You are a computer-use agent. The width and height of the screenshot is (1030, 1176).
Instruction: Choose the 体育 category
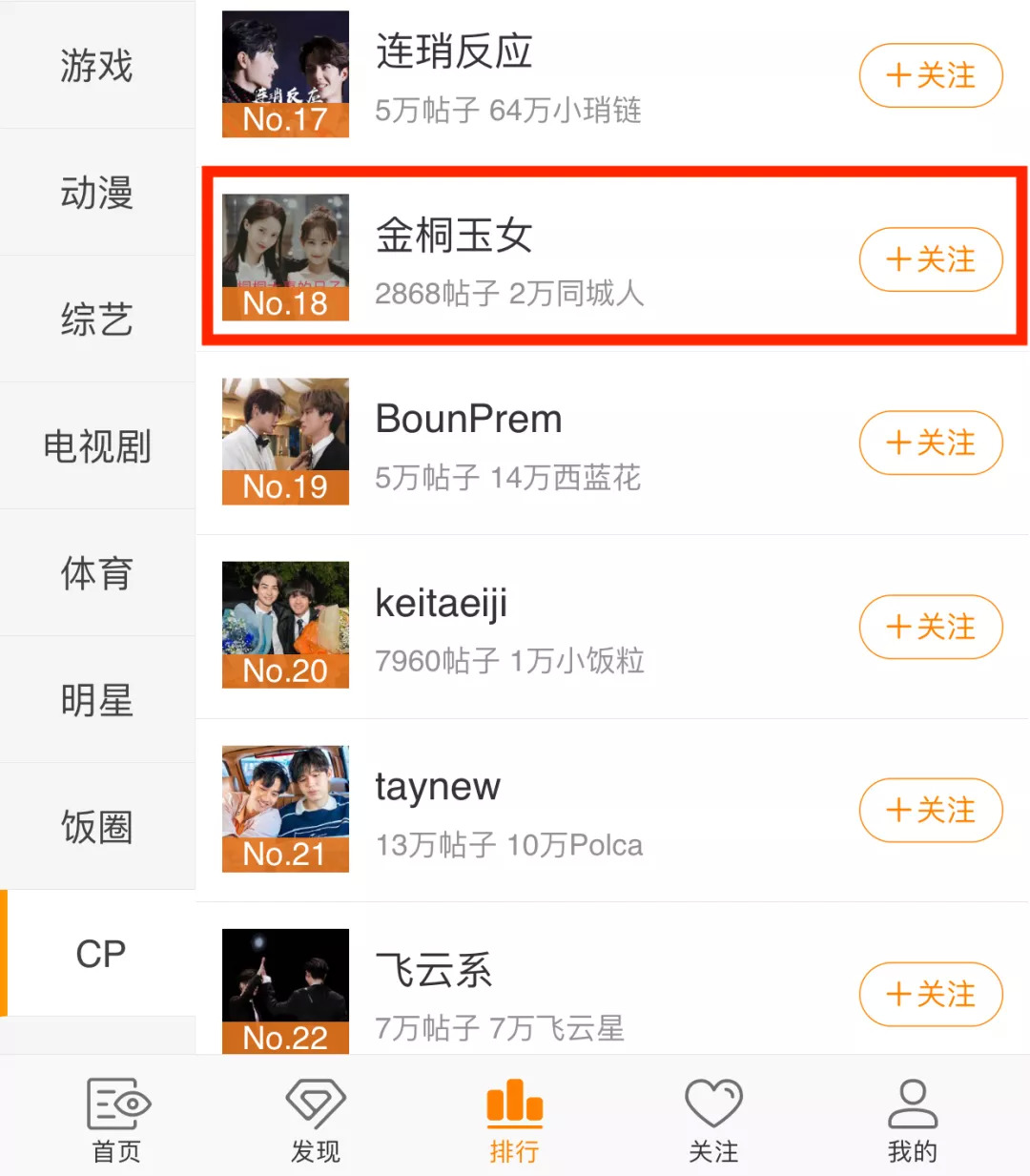pos(97,572)
